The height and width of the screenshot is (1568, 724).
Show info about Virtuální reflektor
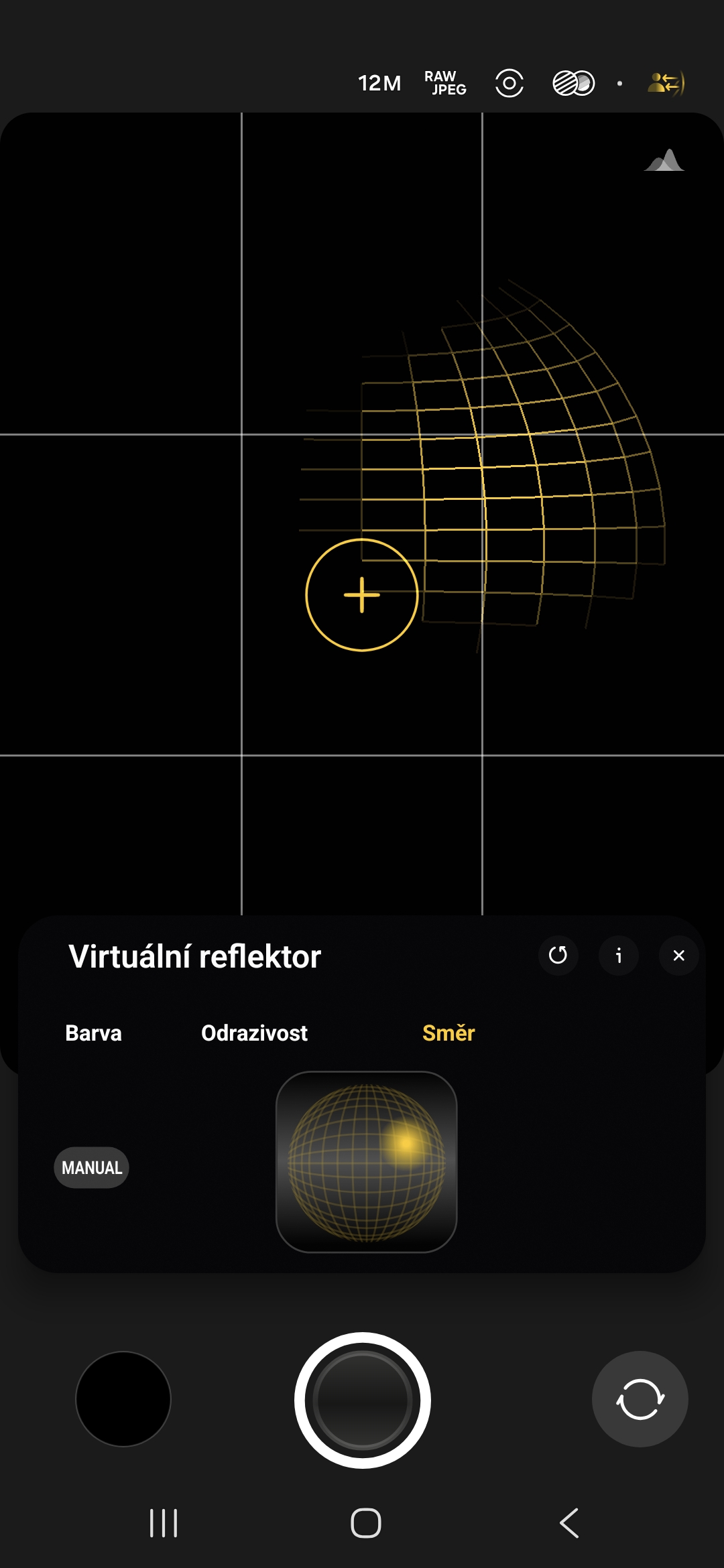[618, 955]
